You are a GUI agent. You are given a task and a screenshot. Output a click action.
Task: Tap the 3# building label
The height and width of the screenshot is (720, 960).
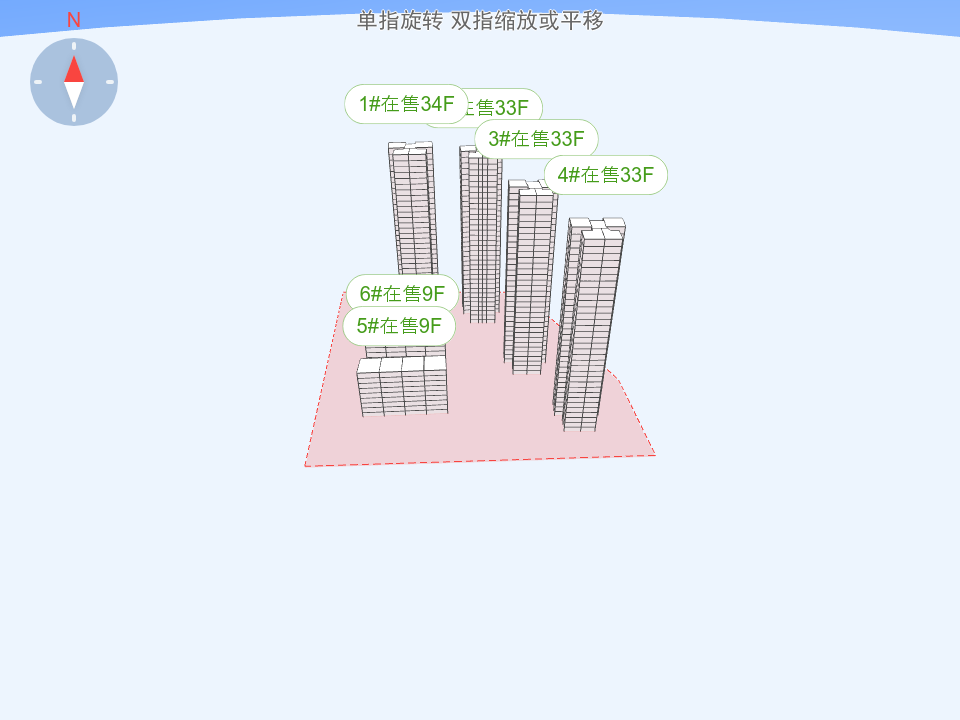click(536, 139)
